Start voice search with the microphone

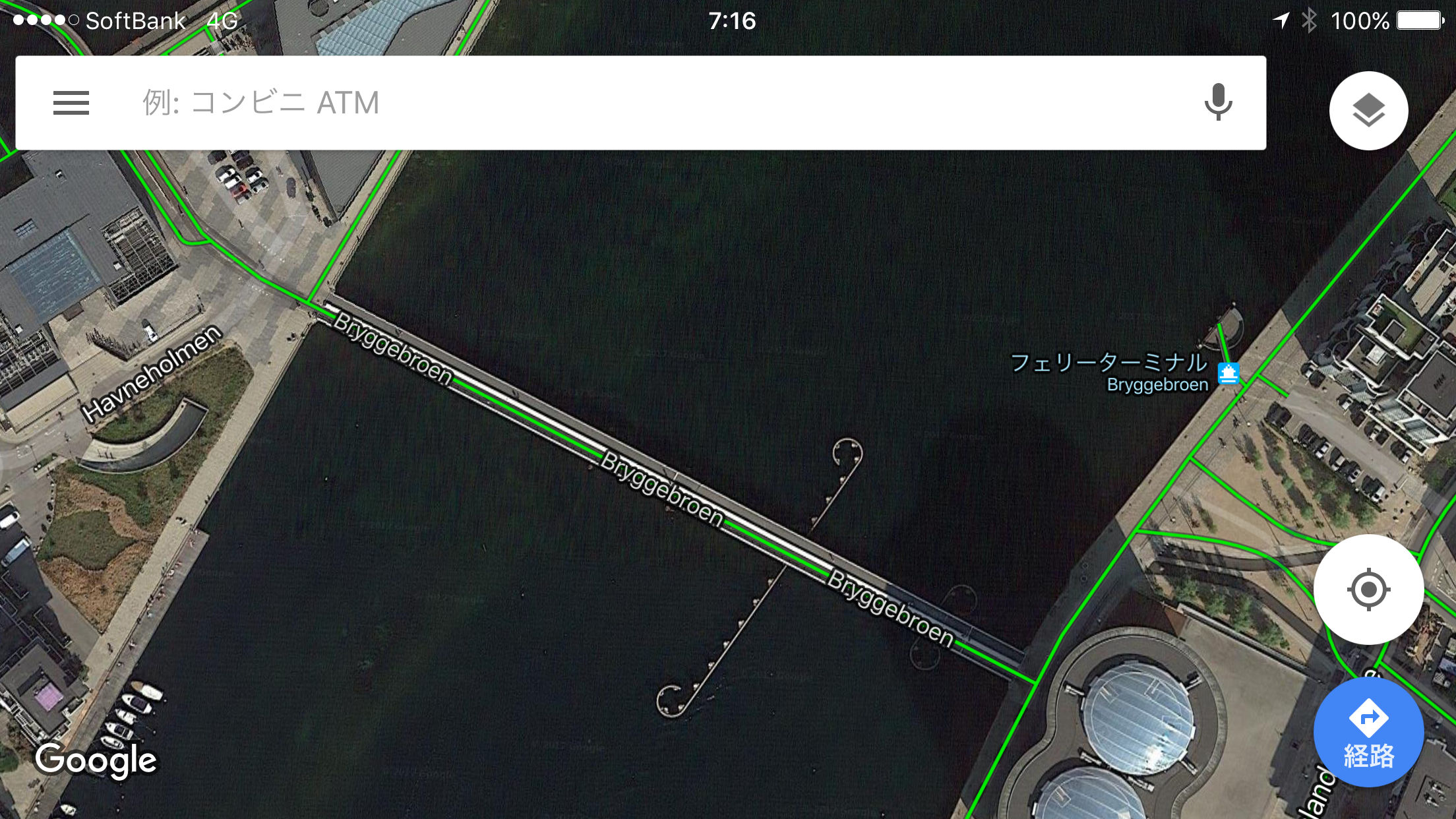pyautogui.click(x=1218, y=103)
